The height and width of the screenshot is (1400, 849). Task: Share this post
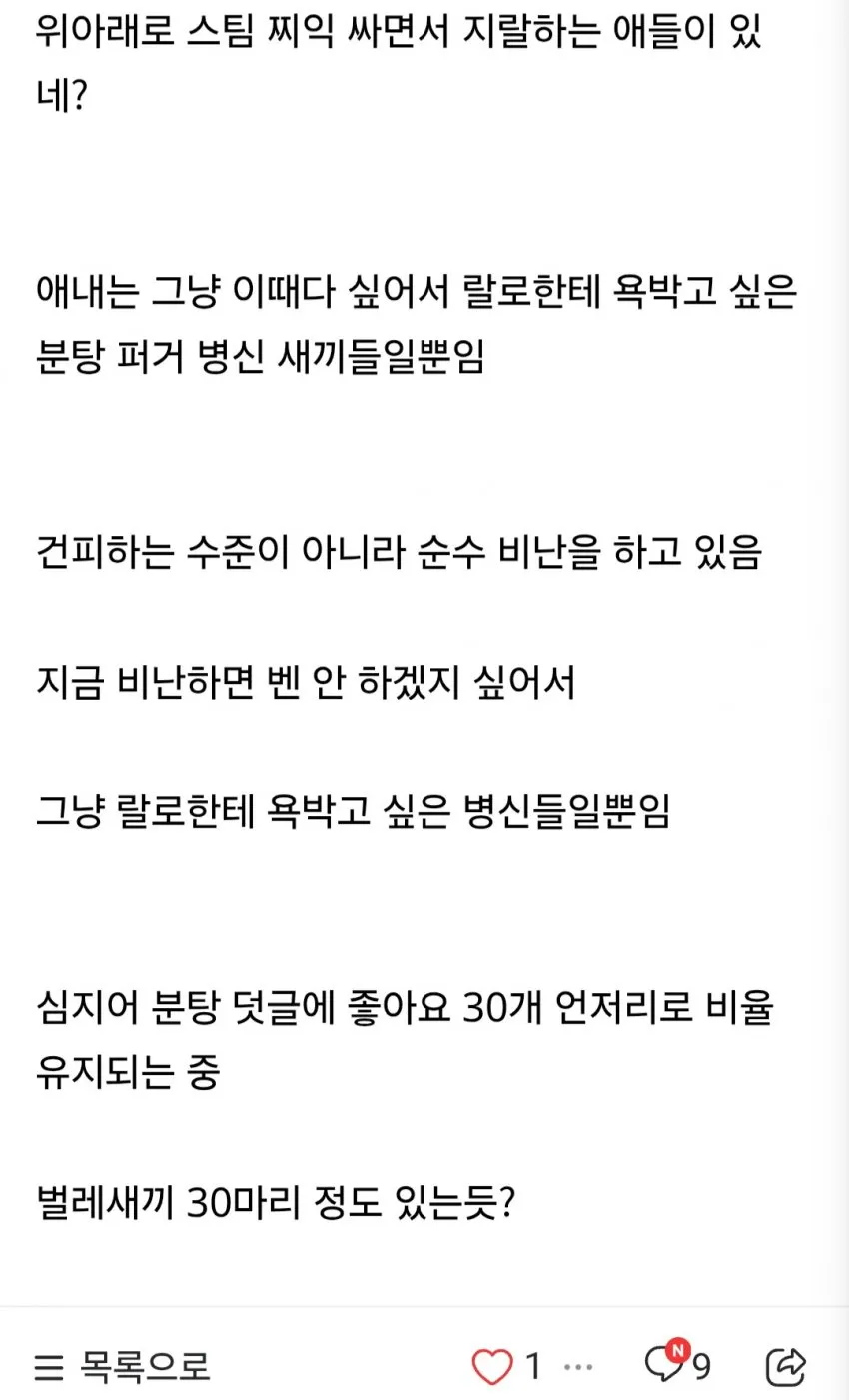click(x=785, y=1366)
